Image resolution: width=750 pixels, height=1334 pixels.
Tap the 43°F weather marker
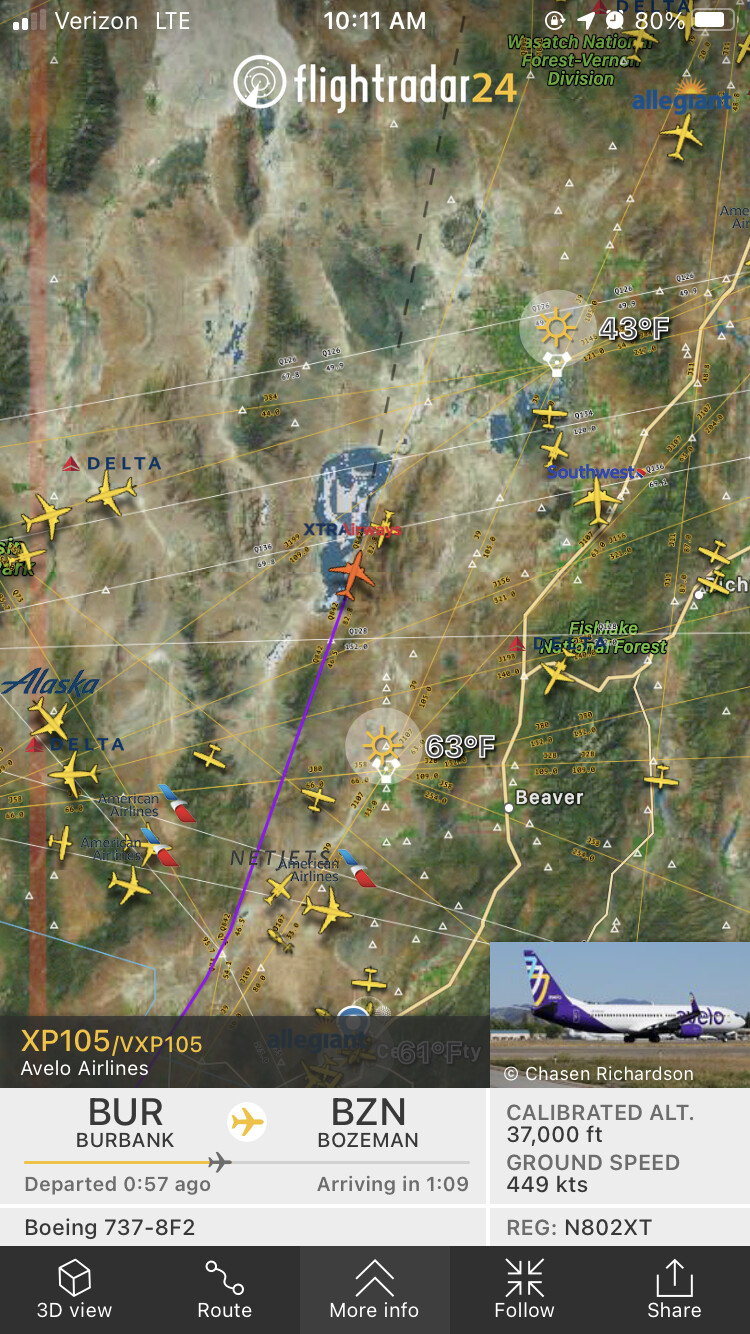[x=556, y=327]
